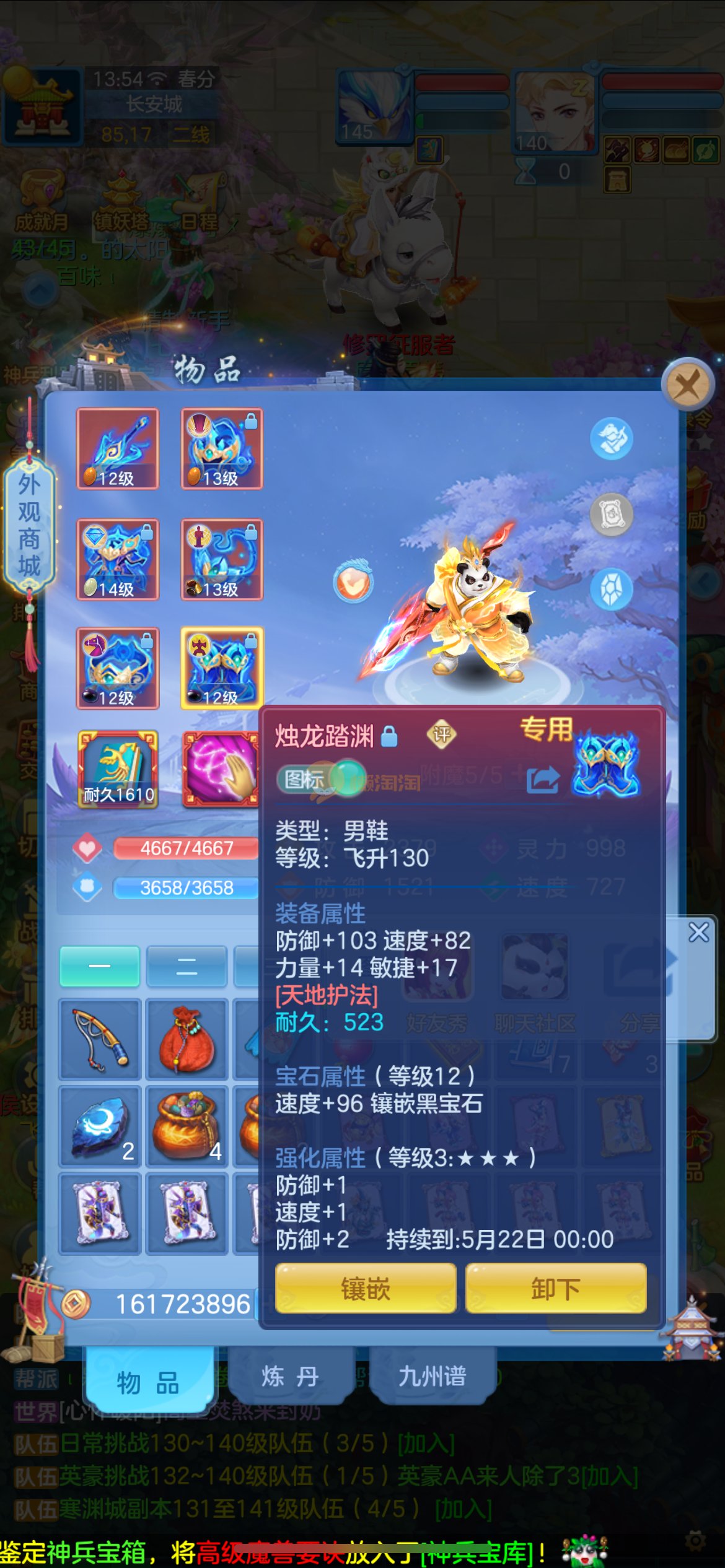
Task: Select inventory bag page 二
Action: (186, 965)
